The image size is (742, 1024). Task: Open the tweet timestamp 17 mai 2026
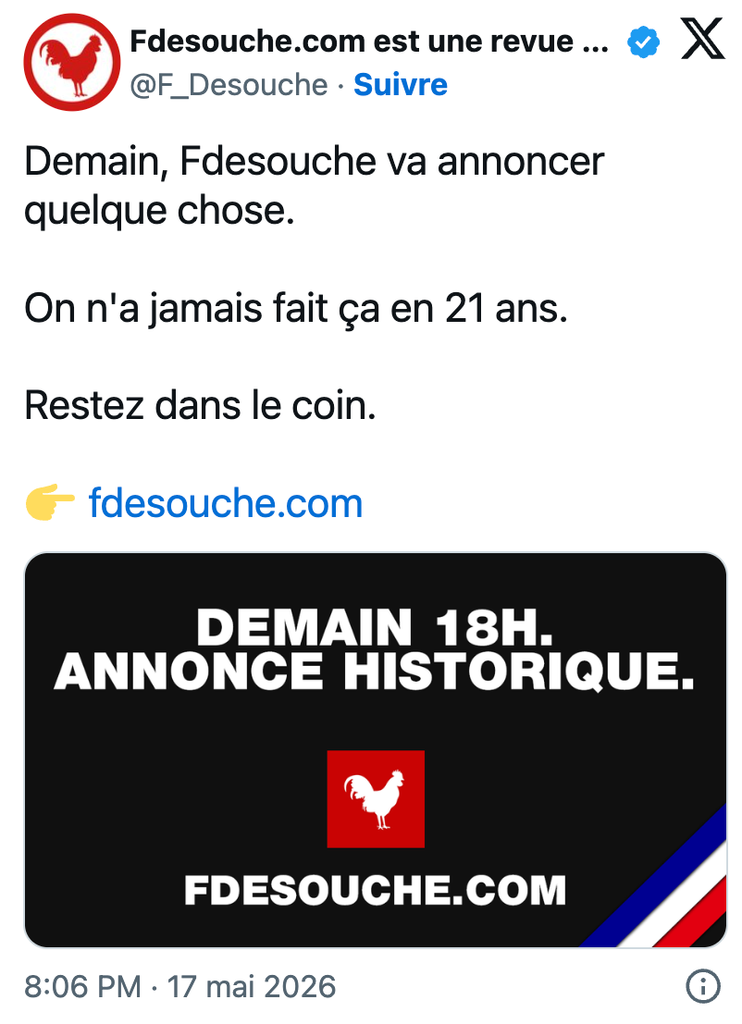180,986
